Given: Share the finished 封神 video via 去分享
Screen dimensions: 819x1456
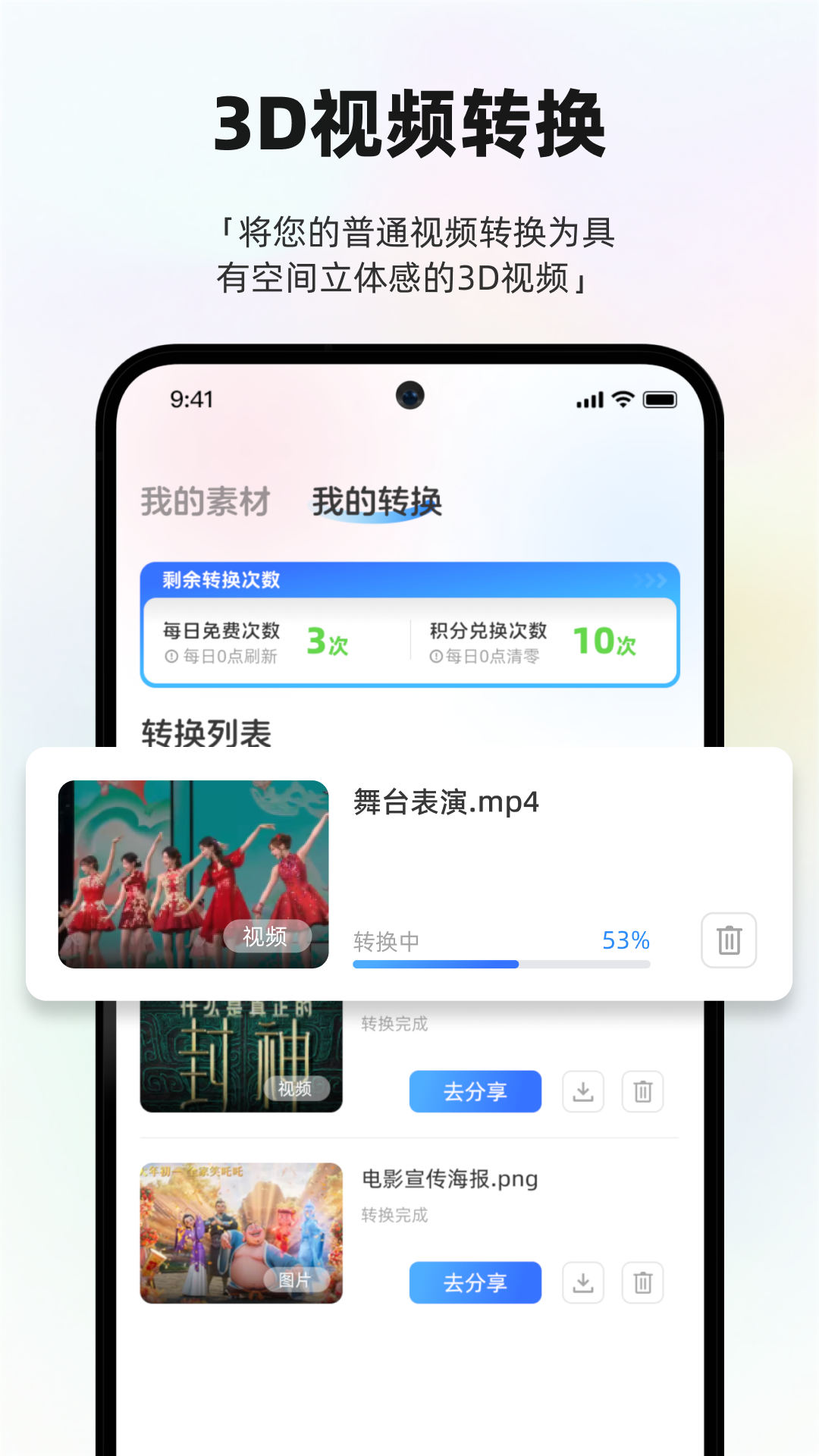Looking at the screenshot, I should coord(475,1091).
